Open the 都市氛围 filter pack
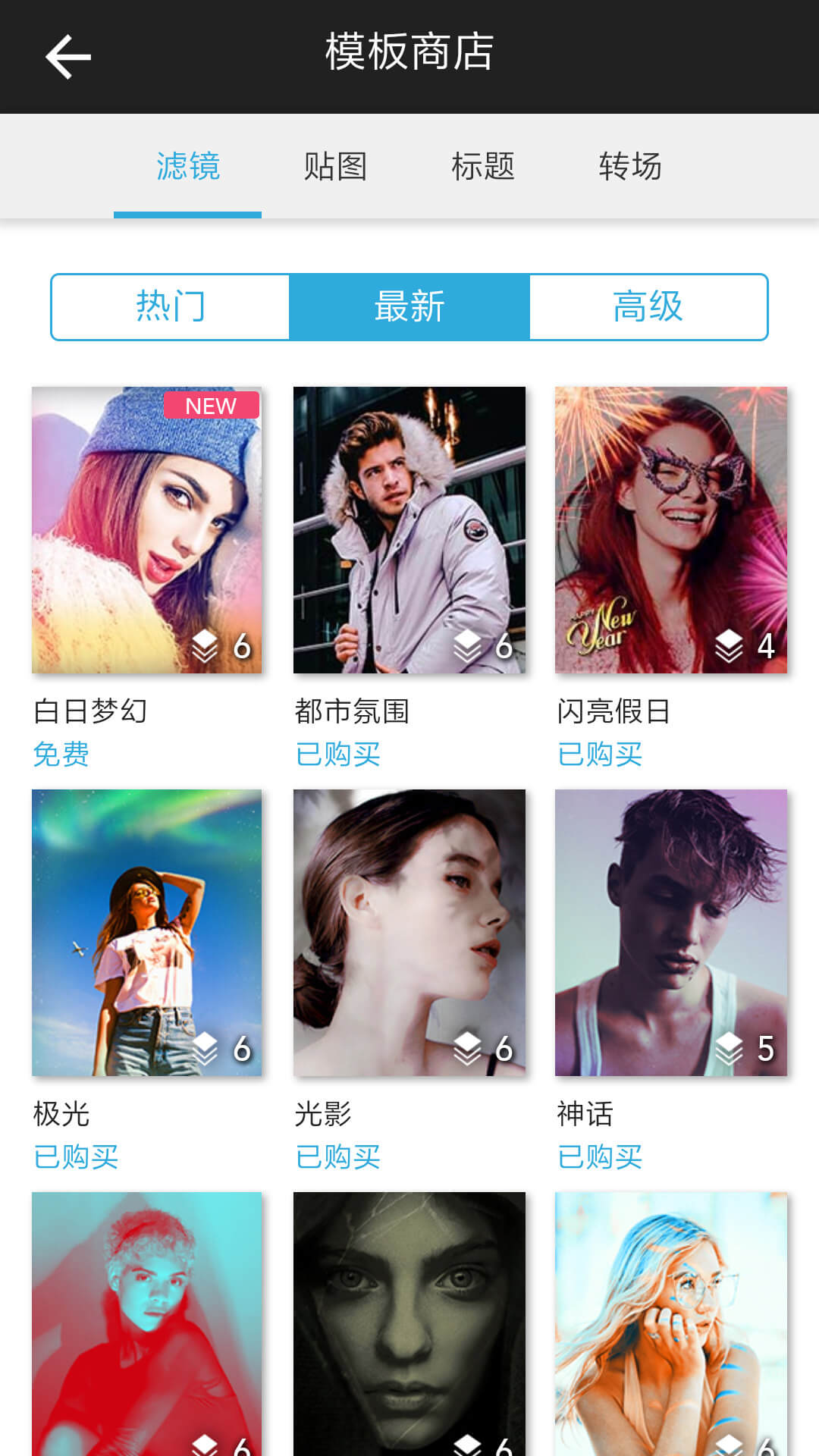Viewport: 819px width, 1456px height. click(409, 530)
